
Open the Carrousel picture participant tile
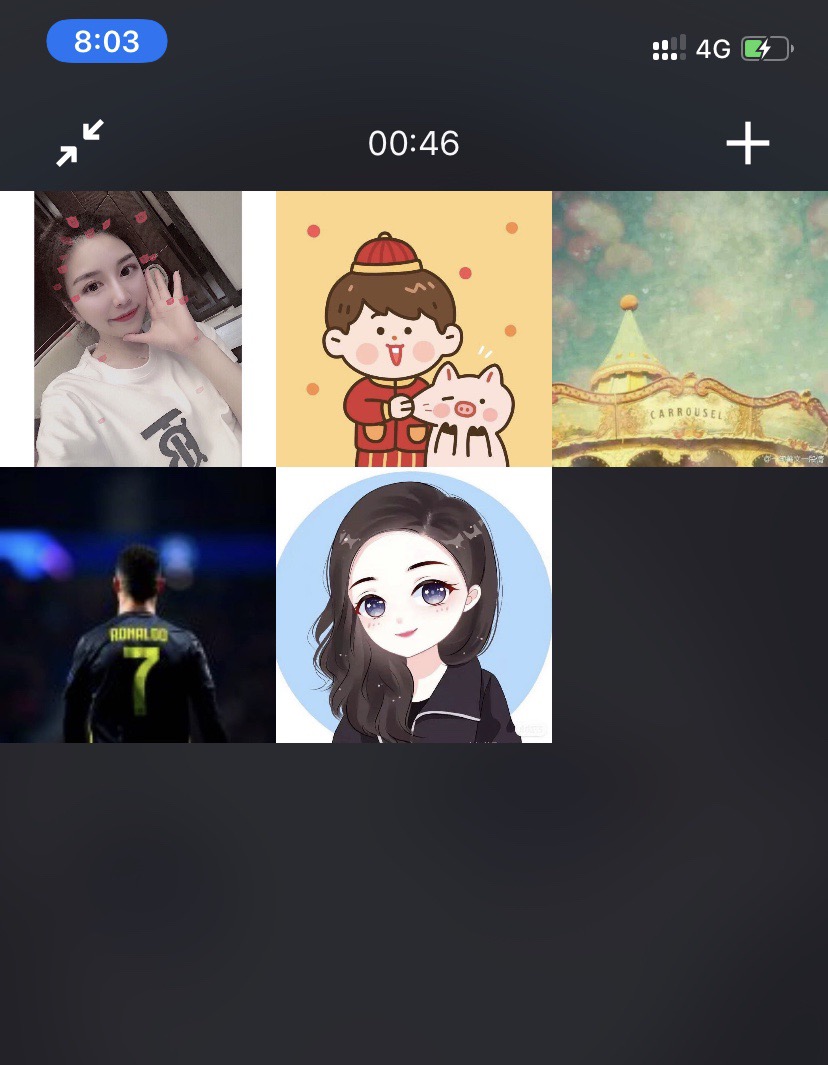(690, 329)
